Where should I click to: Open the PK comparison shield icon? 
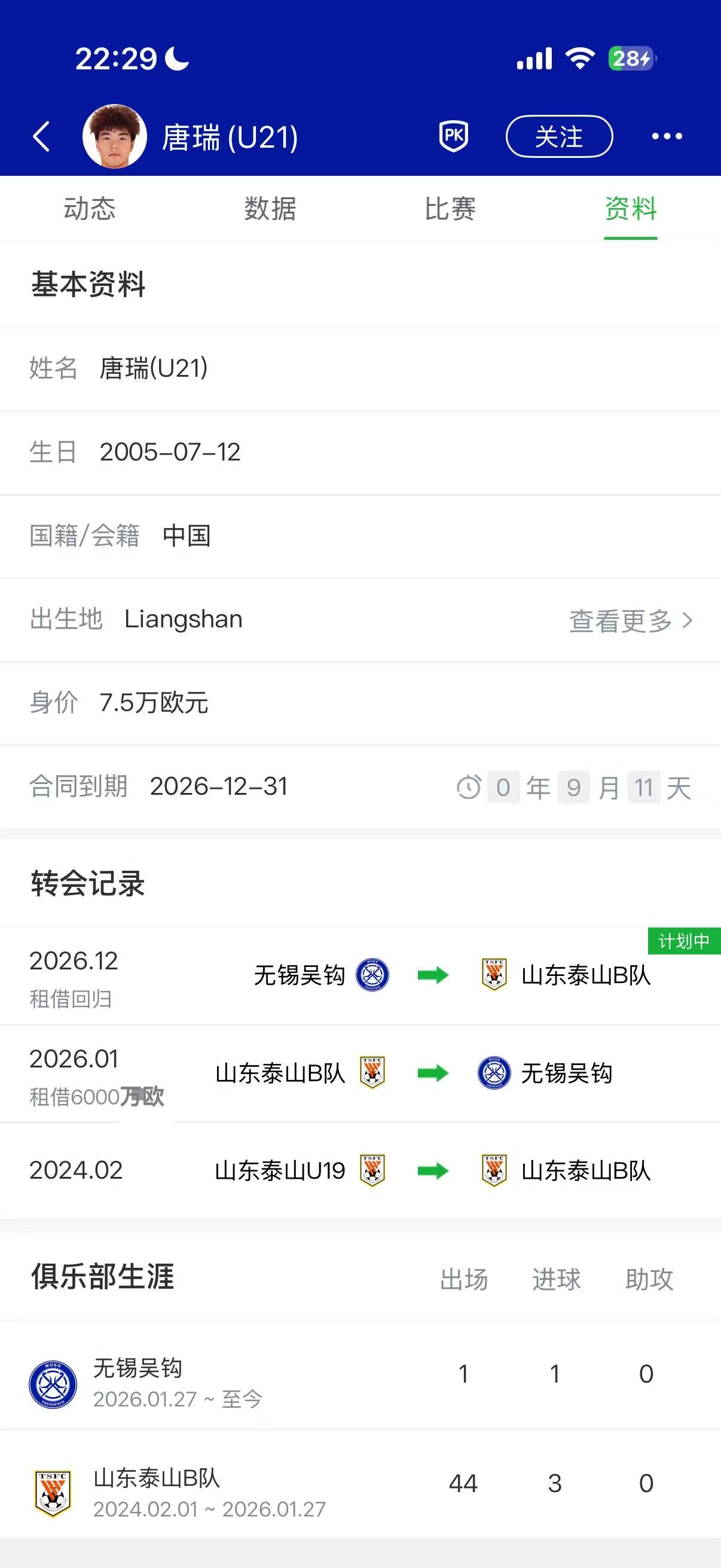pyautogui.click(x=454, y=136)
